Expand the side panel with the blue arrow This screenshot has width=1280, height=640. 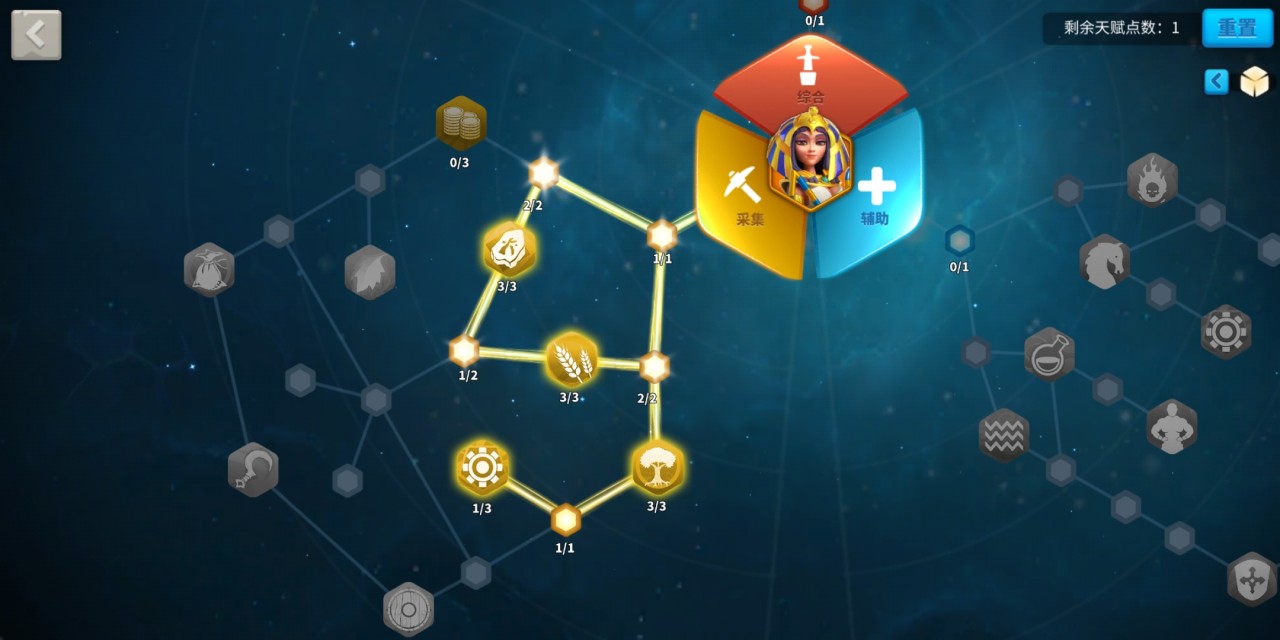1216,81
